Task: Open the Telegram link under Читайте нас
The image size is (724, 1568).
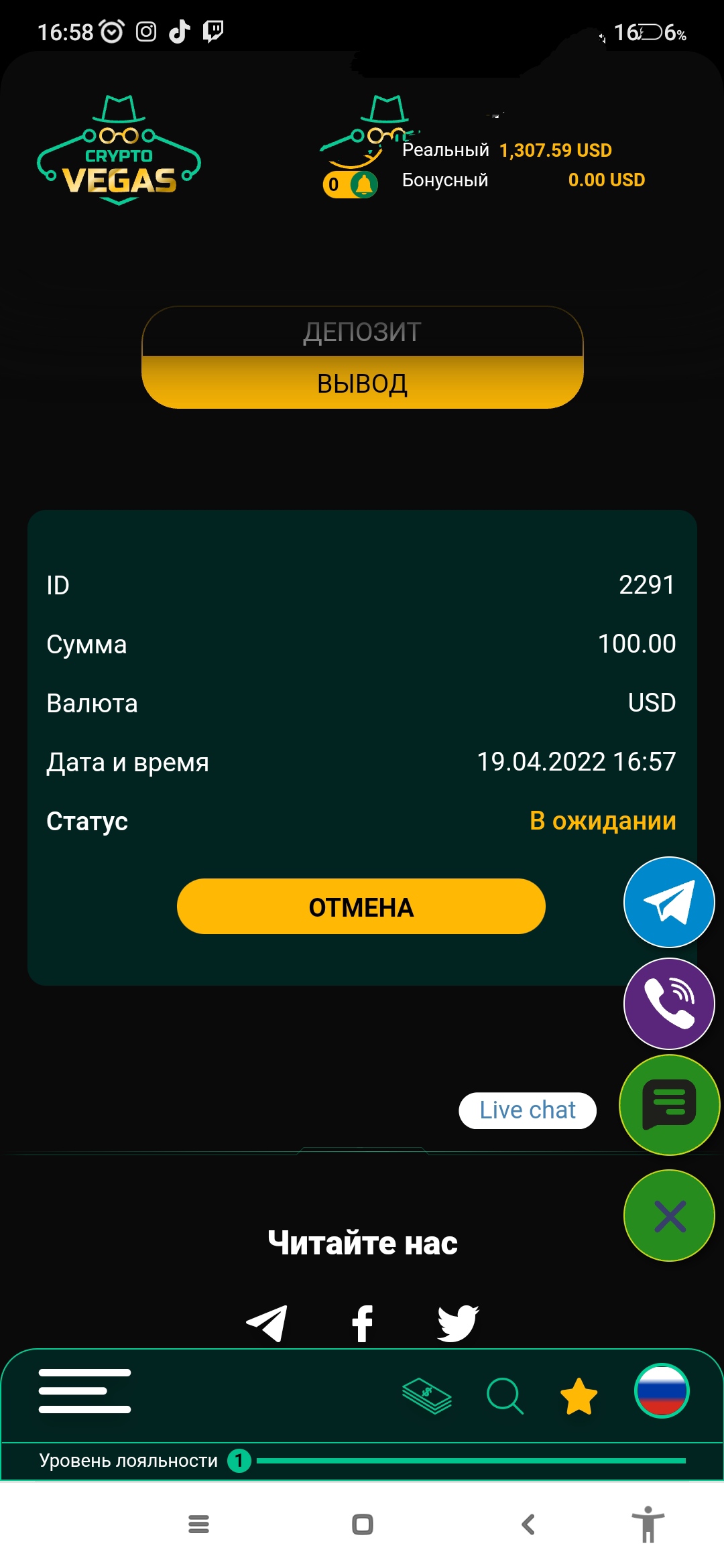Action: click(267, 1323)
